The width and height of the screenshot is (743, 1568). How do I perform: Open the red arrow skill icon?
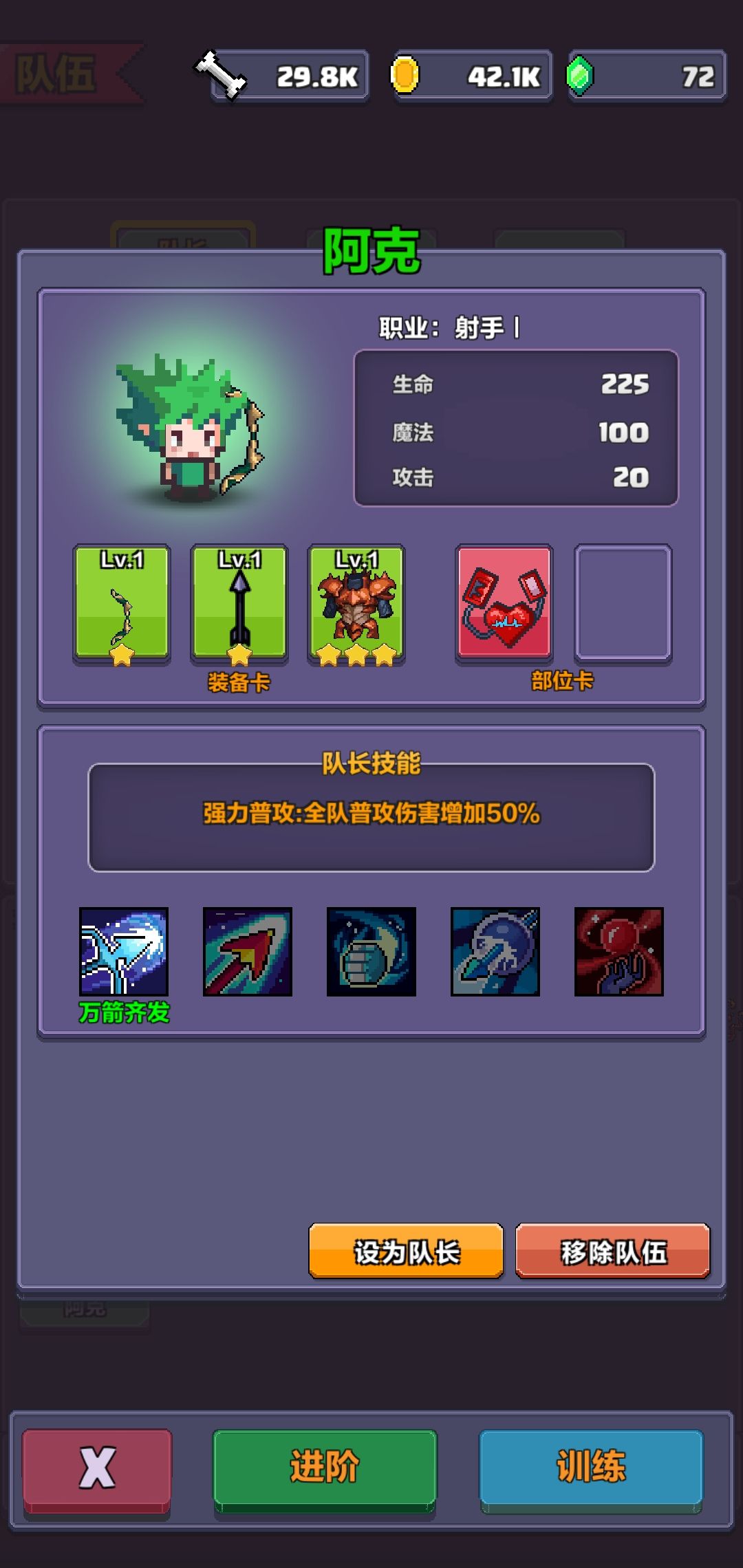246,952
